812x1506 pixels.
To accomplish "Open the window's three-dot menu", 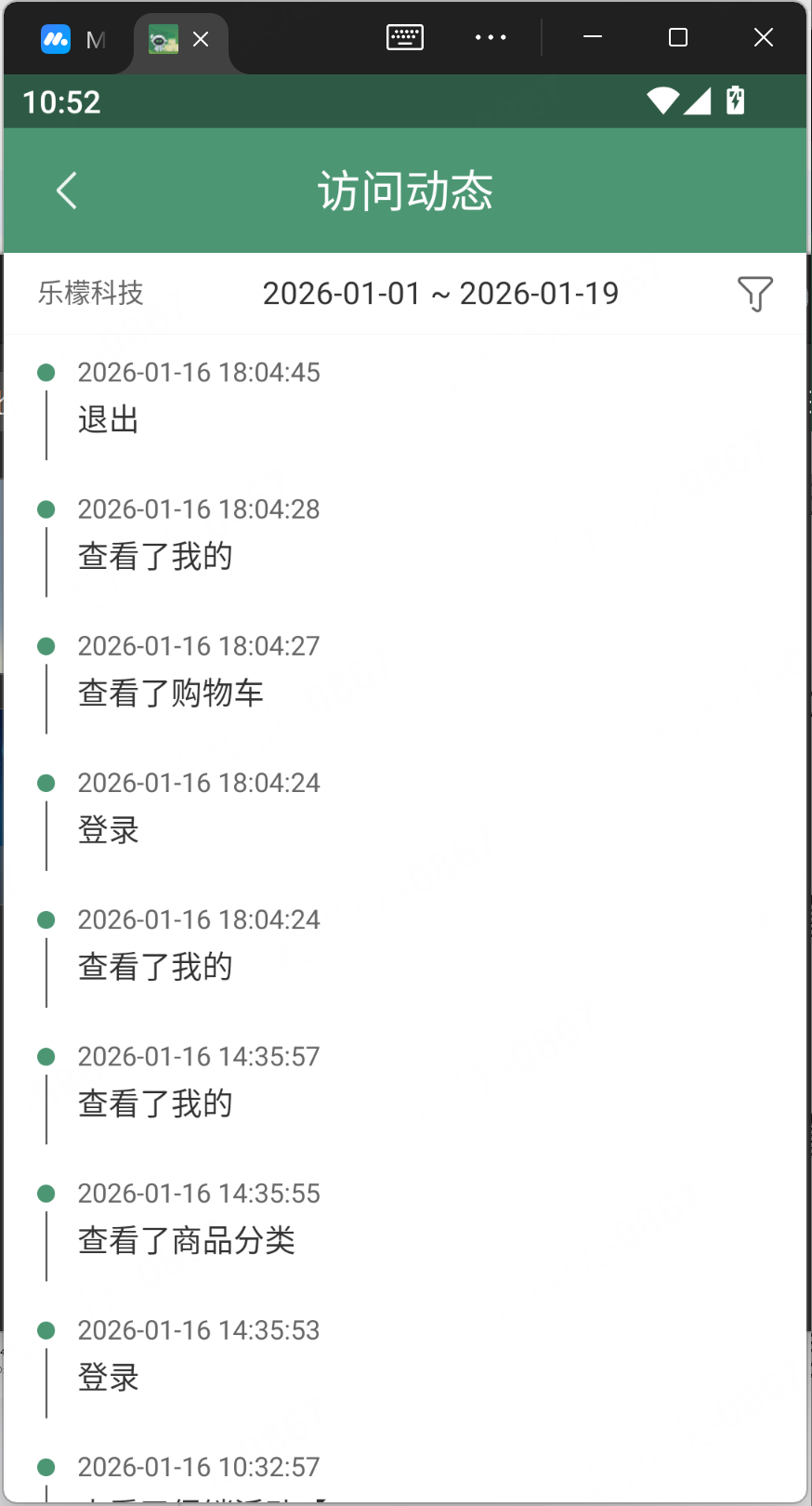I will (491, 37).
